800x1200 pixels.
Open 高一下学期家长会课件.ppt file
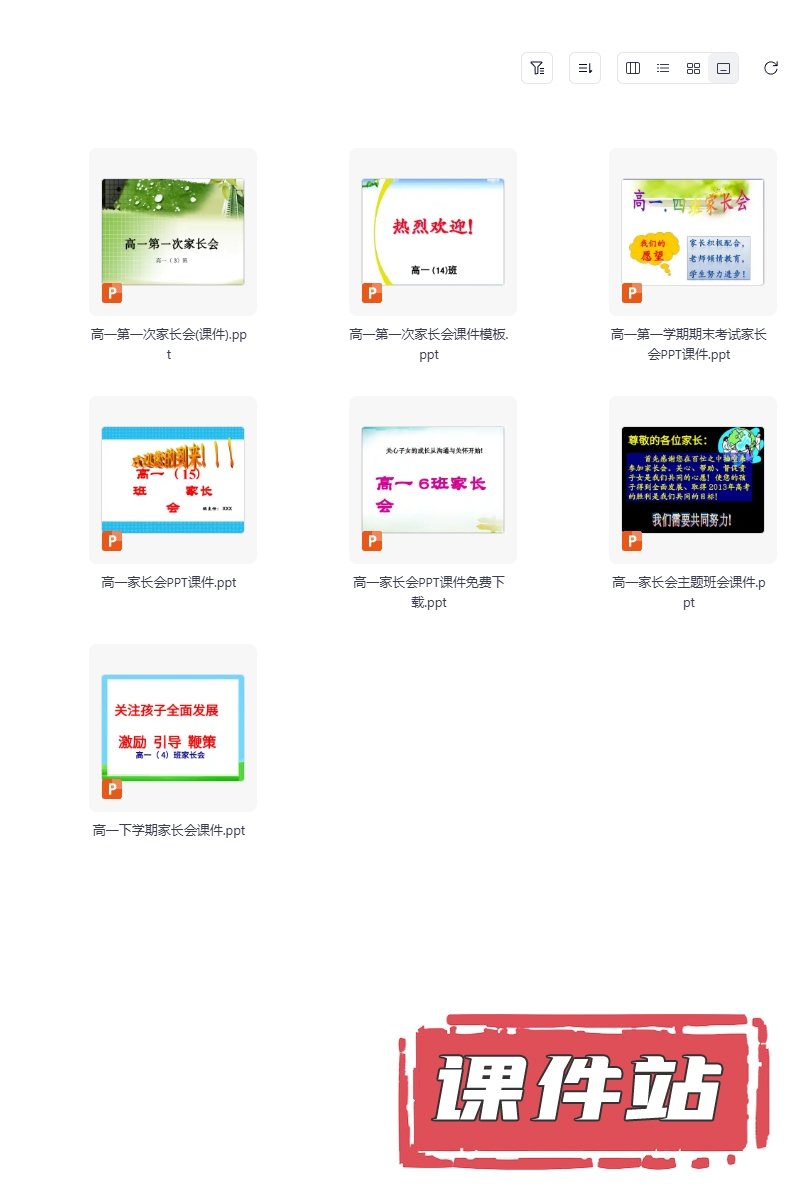point(173,728)
